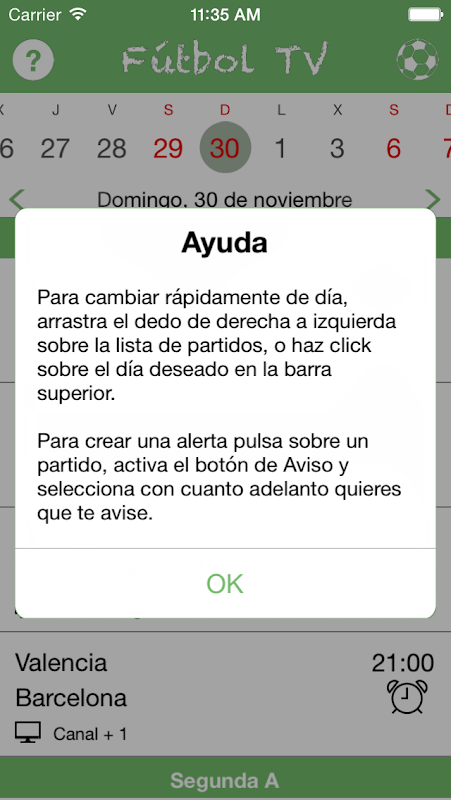Set alarm for the 21:00 match
This screenshot has height=800, width=451.
[x=407, y=696]
